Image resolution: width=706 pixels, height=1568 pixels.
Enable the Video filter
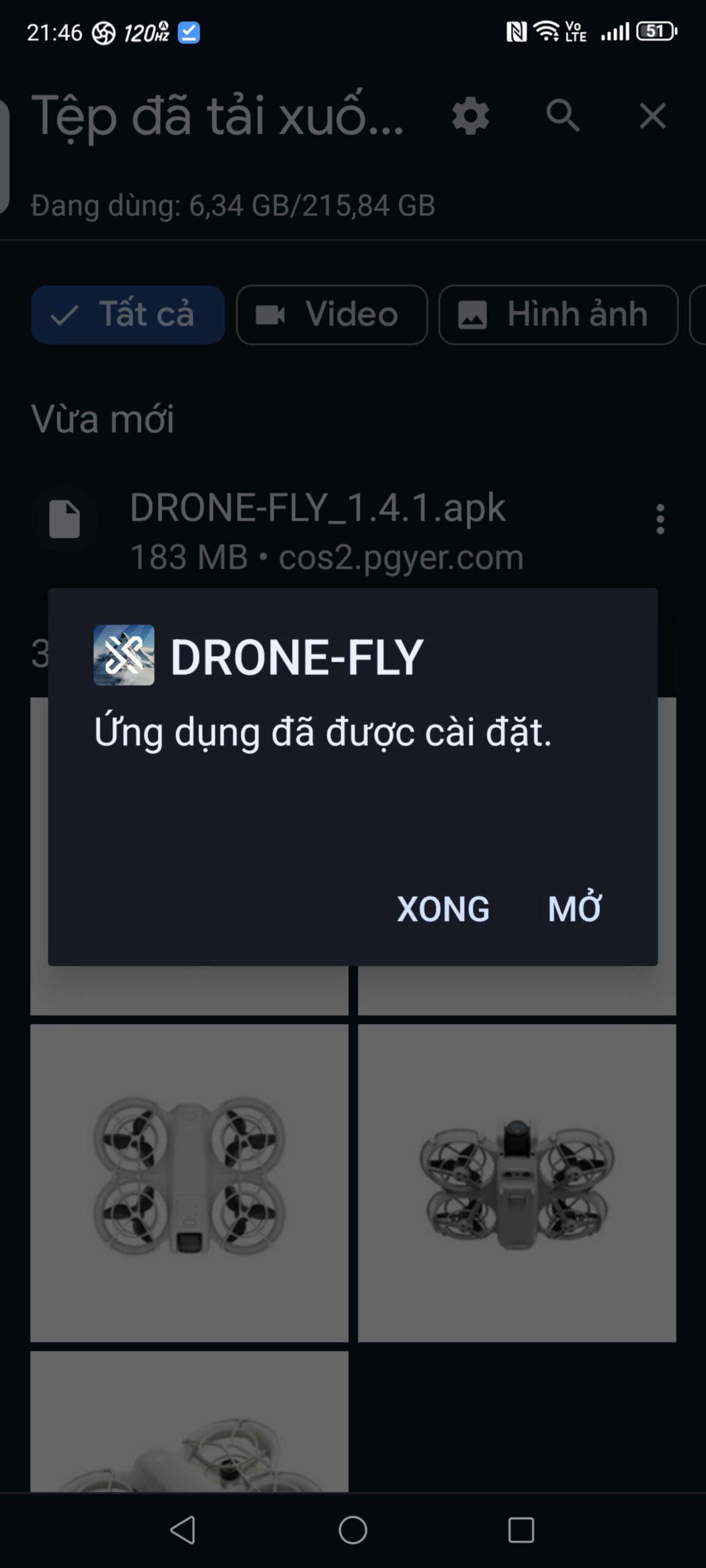pyautogui.click(x=331, y=314)
